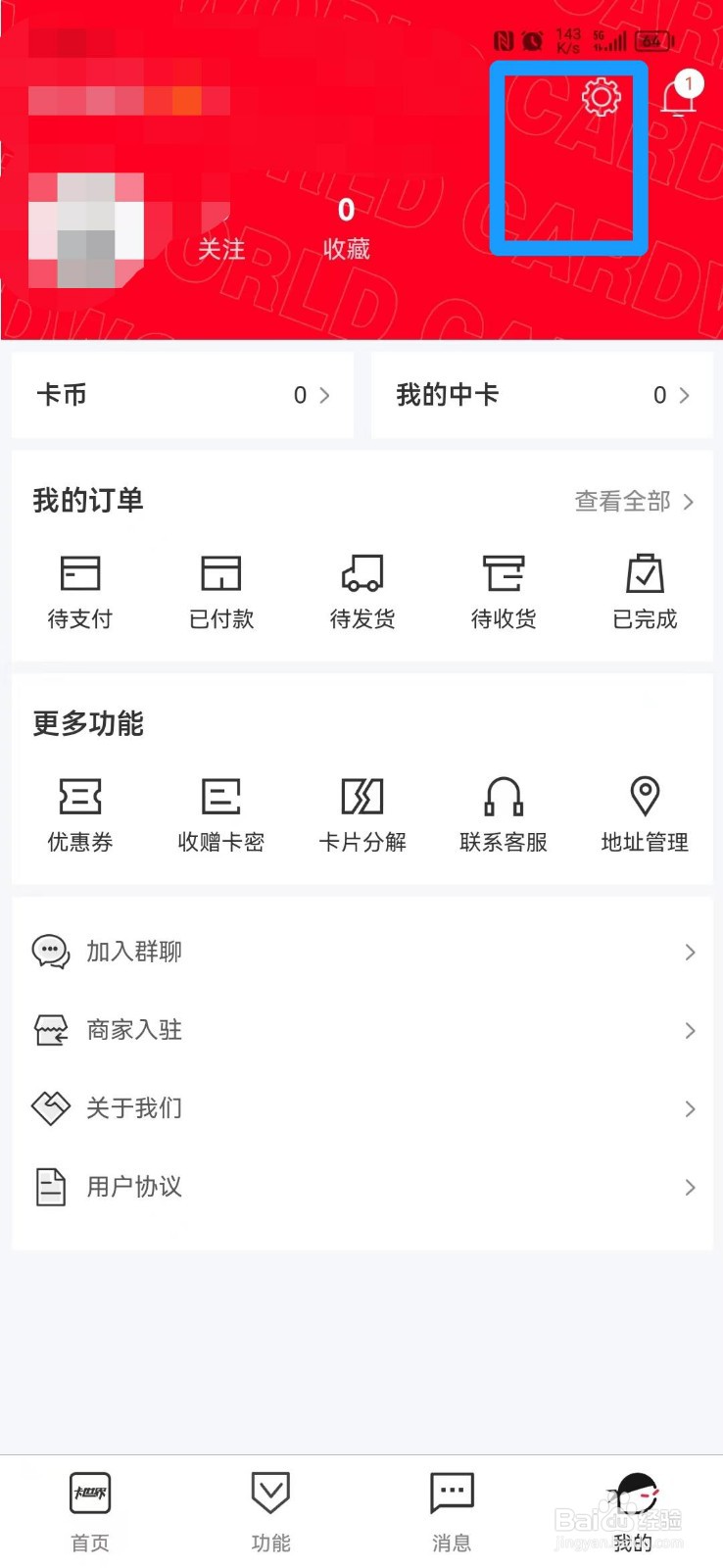Viewport: 723px width, 1568px height.
Task: Open 地址管理 address management
Action: (645, 814)
